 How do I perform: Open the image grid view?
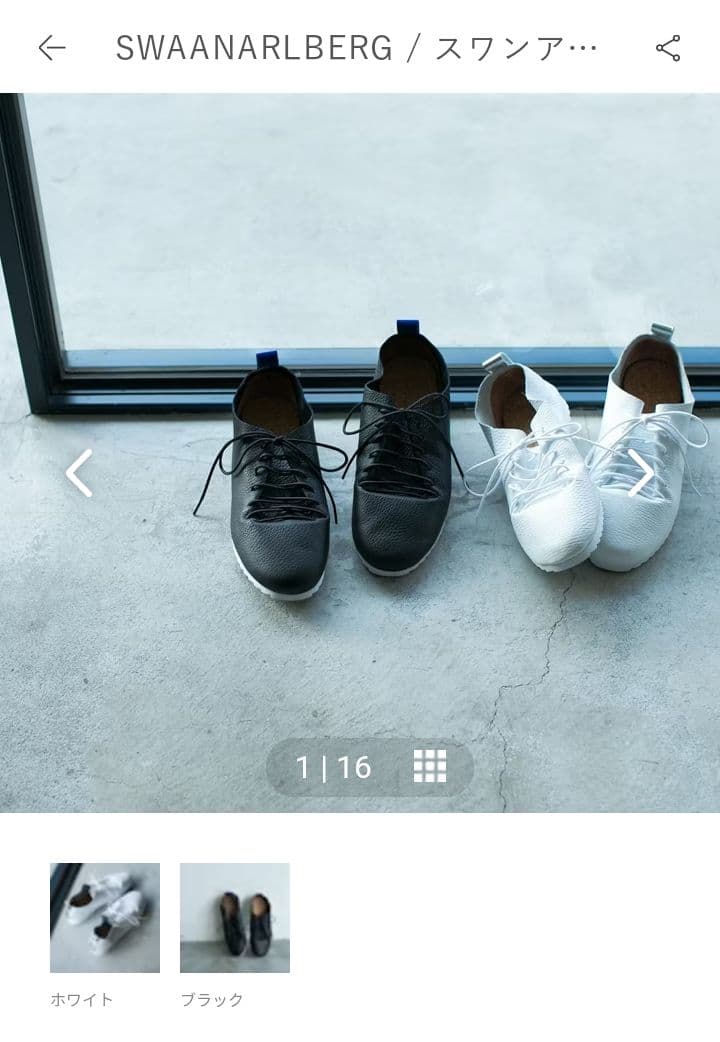coord(430,766)
